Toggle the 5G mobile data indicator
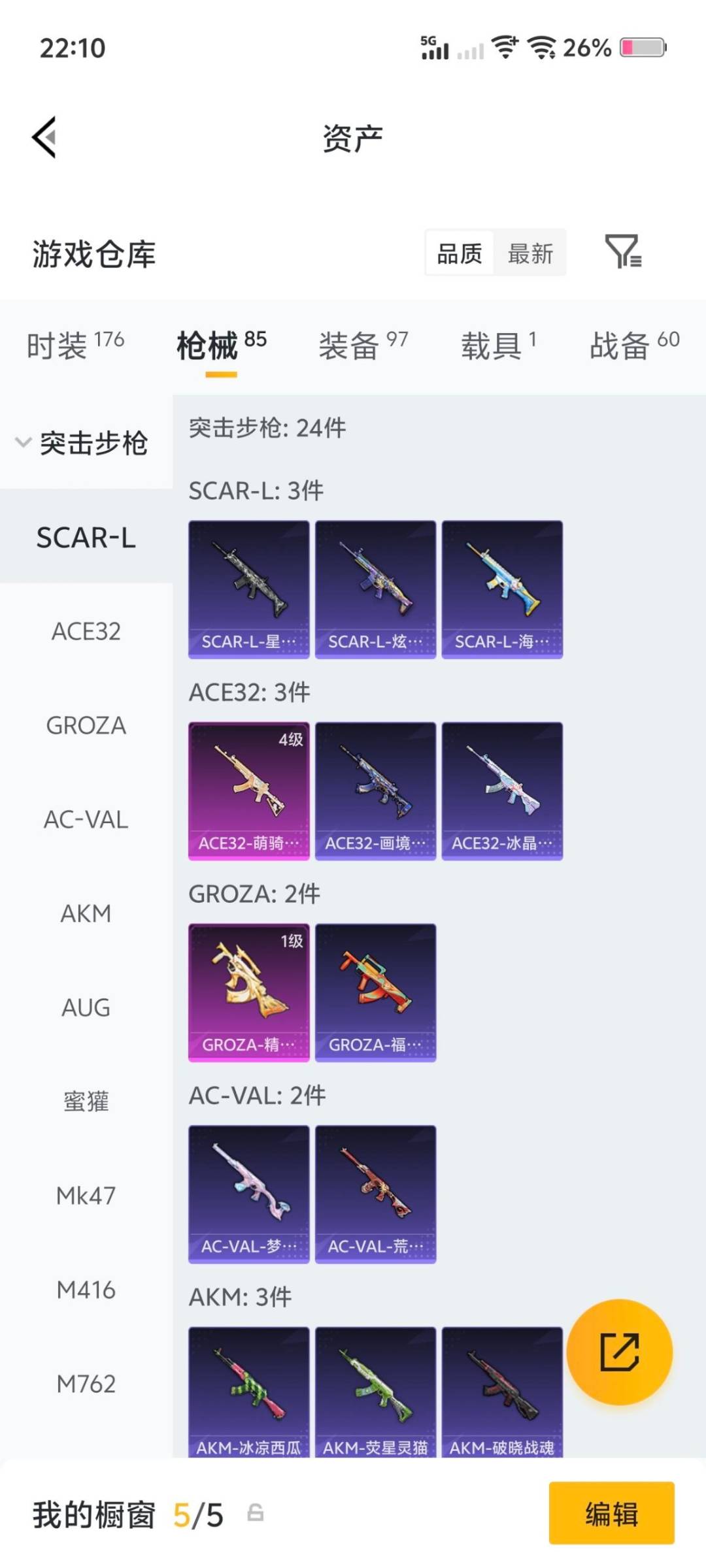The image size is (706, 1568). point(437,47)
